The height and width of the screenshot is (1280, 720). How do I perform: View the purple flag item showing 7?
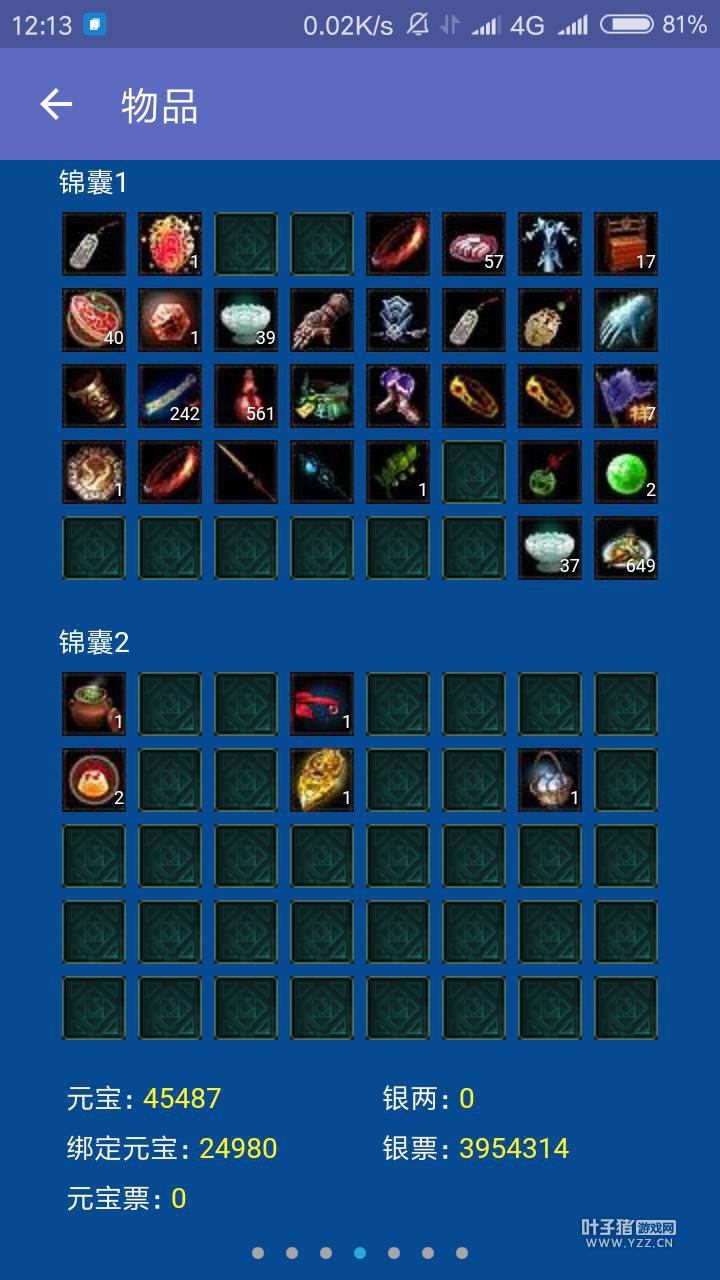pos(626,395)
